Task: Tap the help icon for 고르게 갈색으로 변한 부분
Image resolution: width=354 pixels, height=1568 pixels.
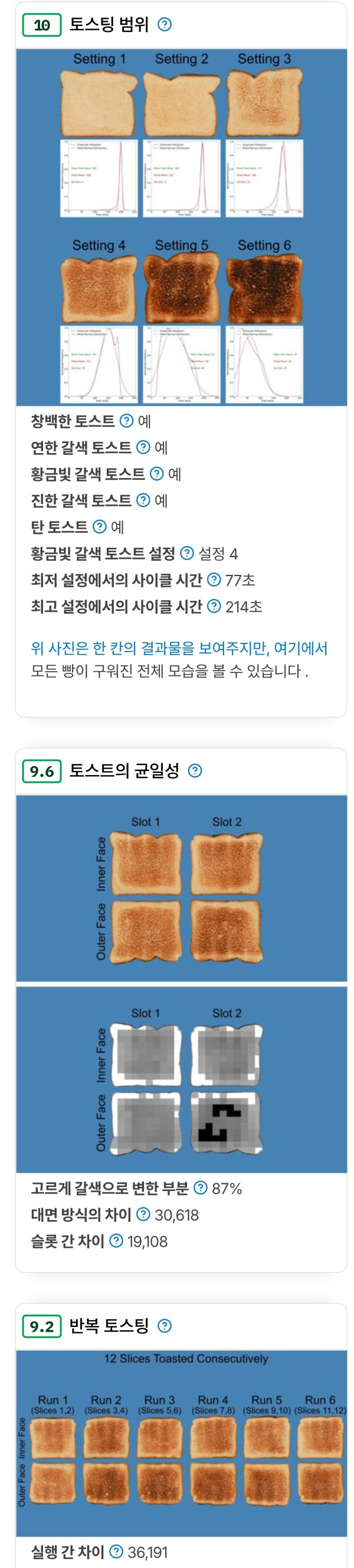Action: click(201, 1188)
